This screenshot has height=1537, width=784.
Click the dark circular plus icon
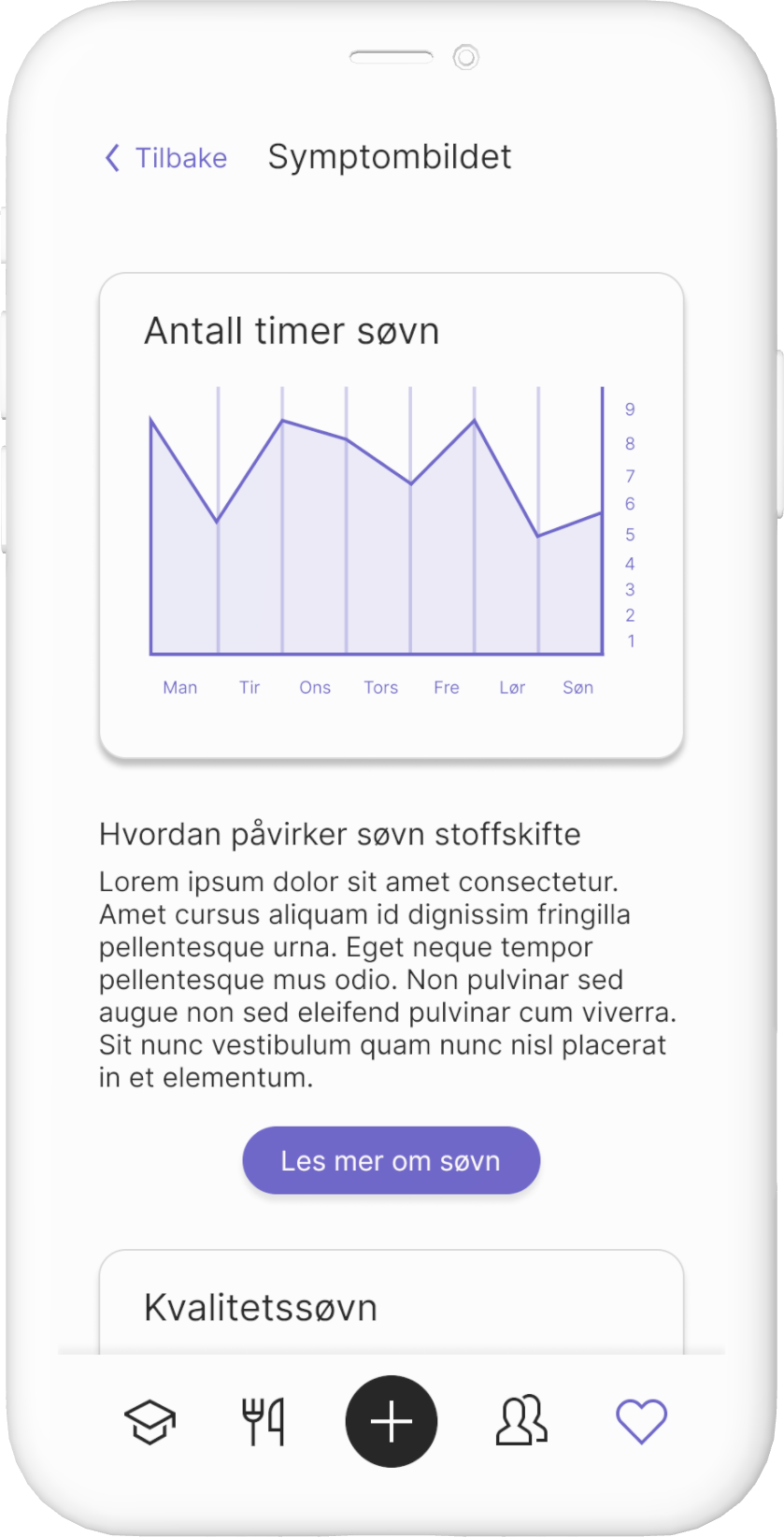tap(391, 1420)
